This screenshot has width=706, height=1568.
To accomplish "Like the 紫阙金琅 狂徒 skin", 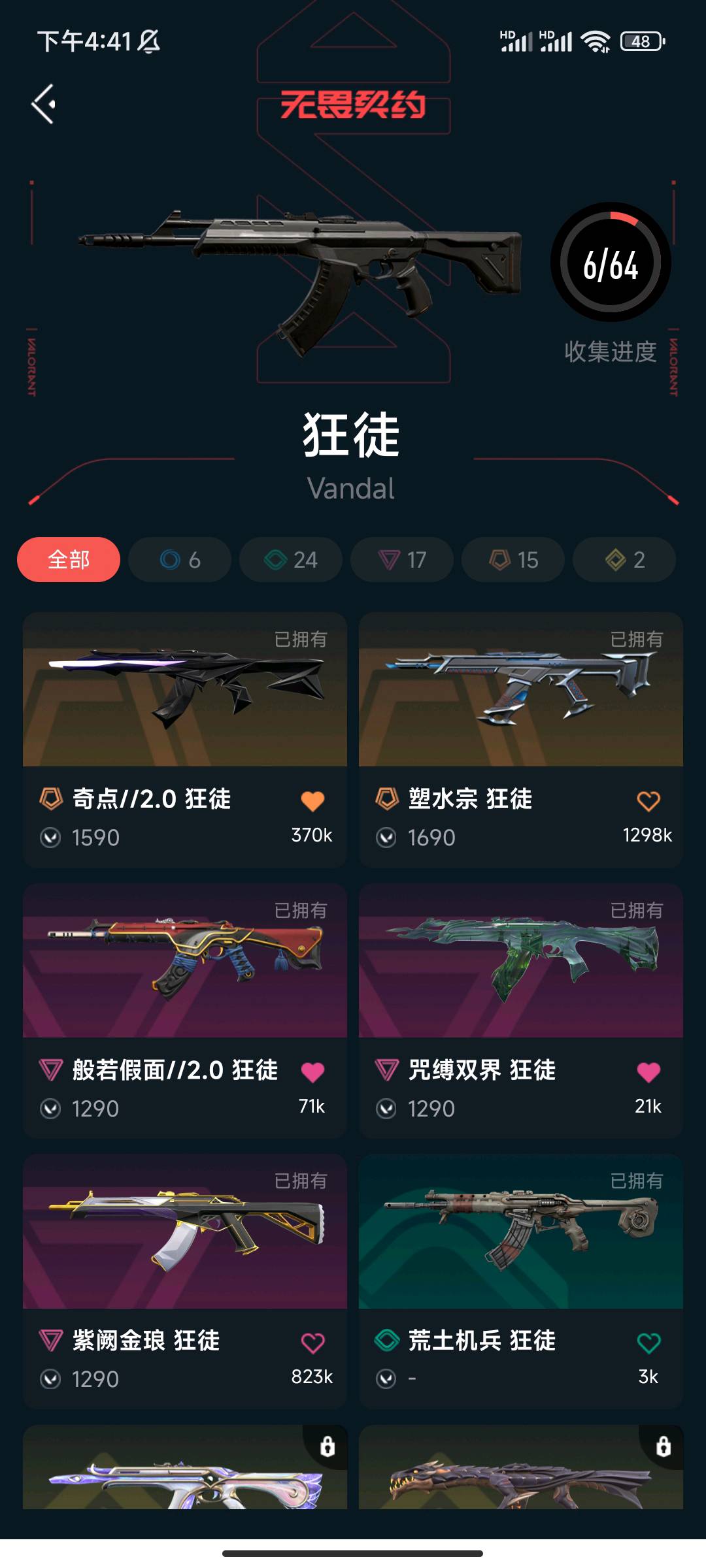I will pyautogui.click(x=312, y=1343).
